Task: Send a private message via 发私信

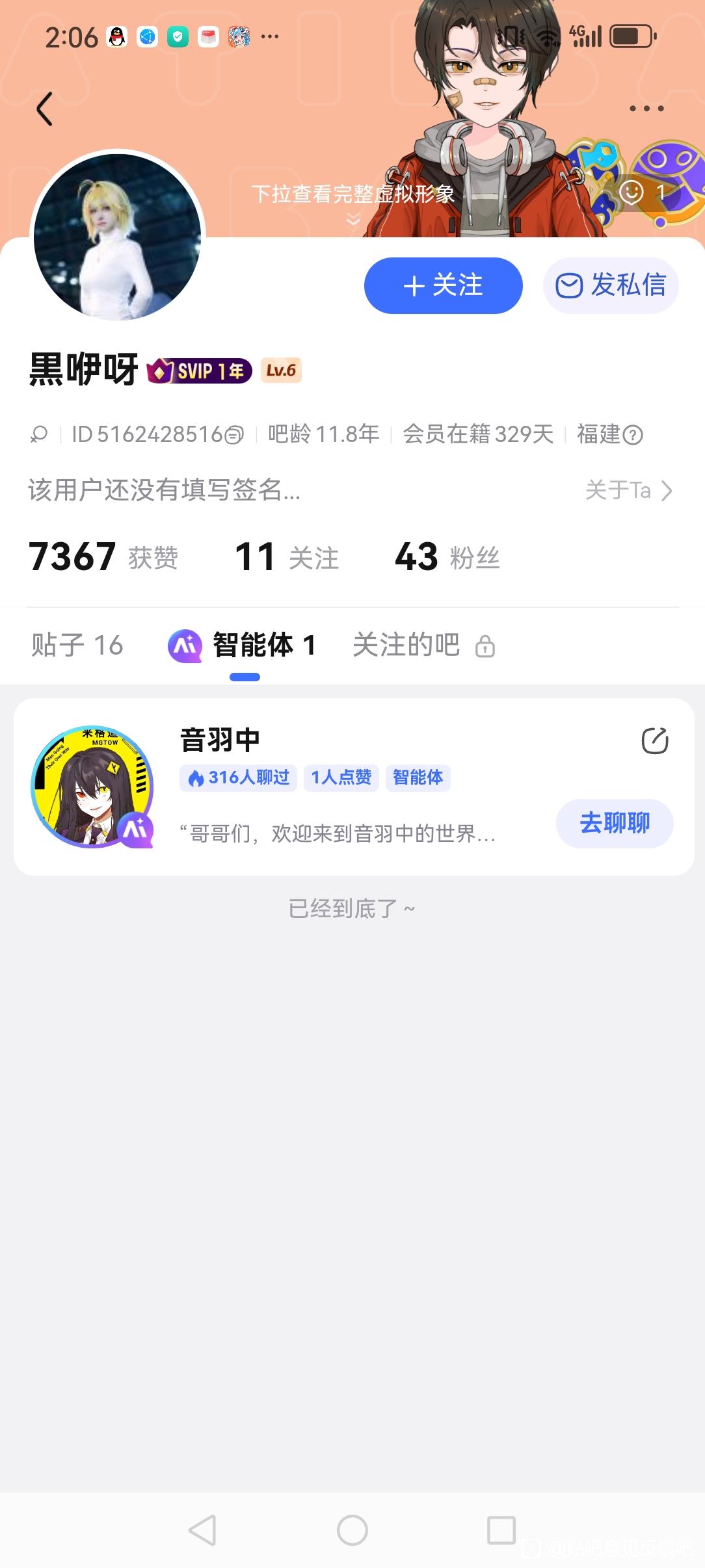Action: (611, 285)
